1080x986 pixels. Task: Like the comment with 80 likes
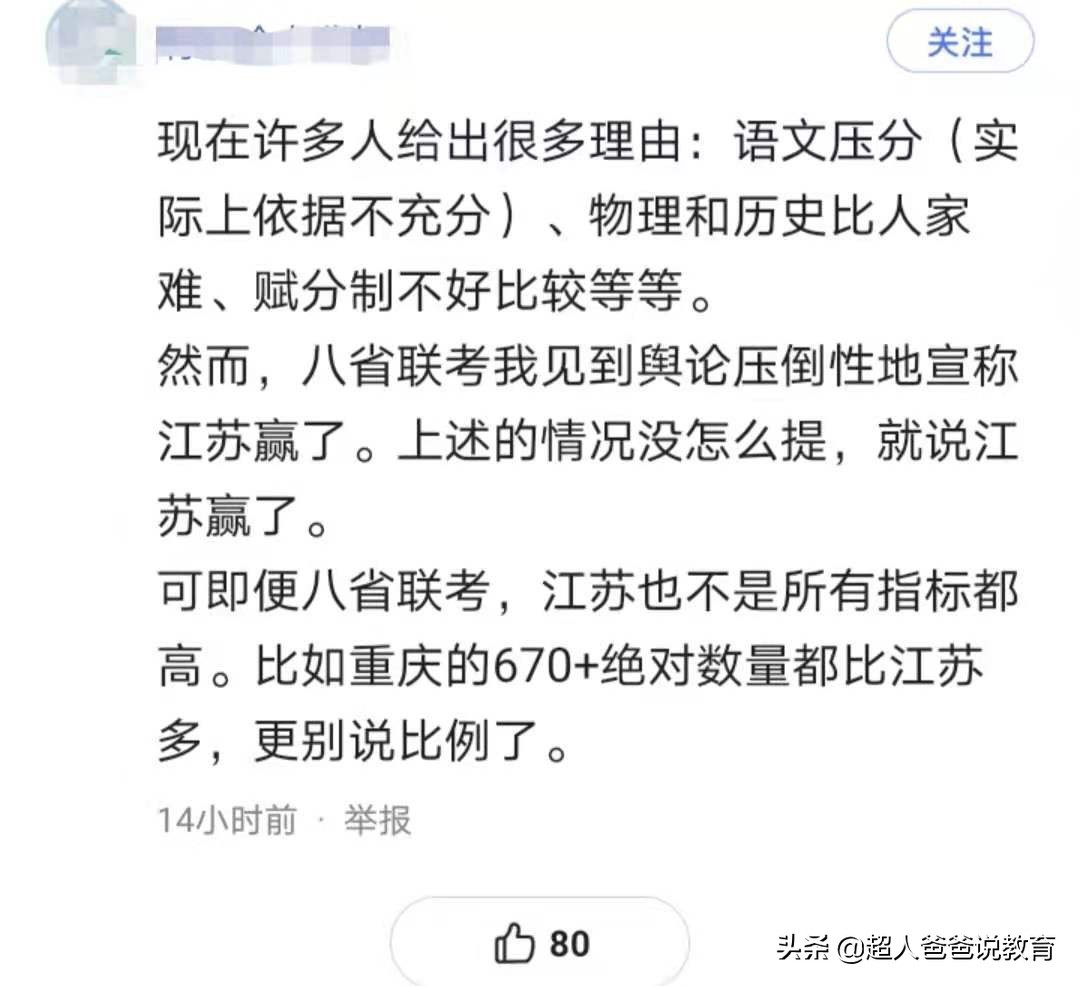[540, 944]
